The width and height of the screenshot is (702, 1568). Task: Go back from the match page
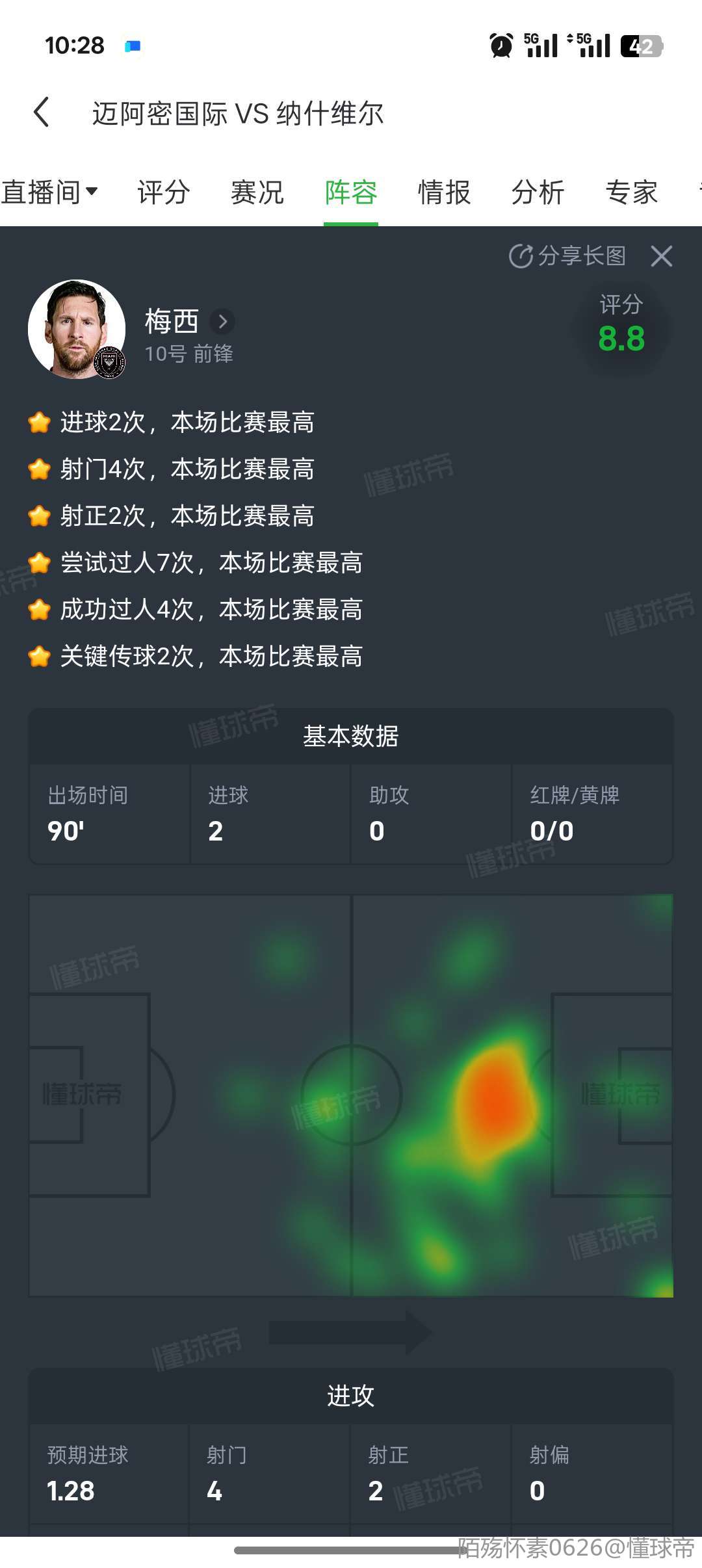click(42, 112)
